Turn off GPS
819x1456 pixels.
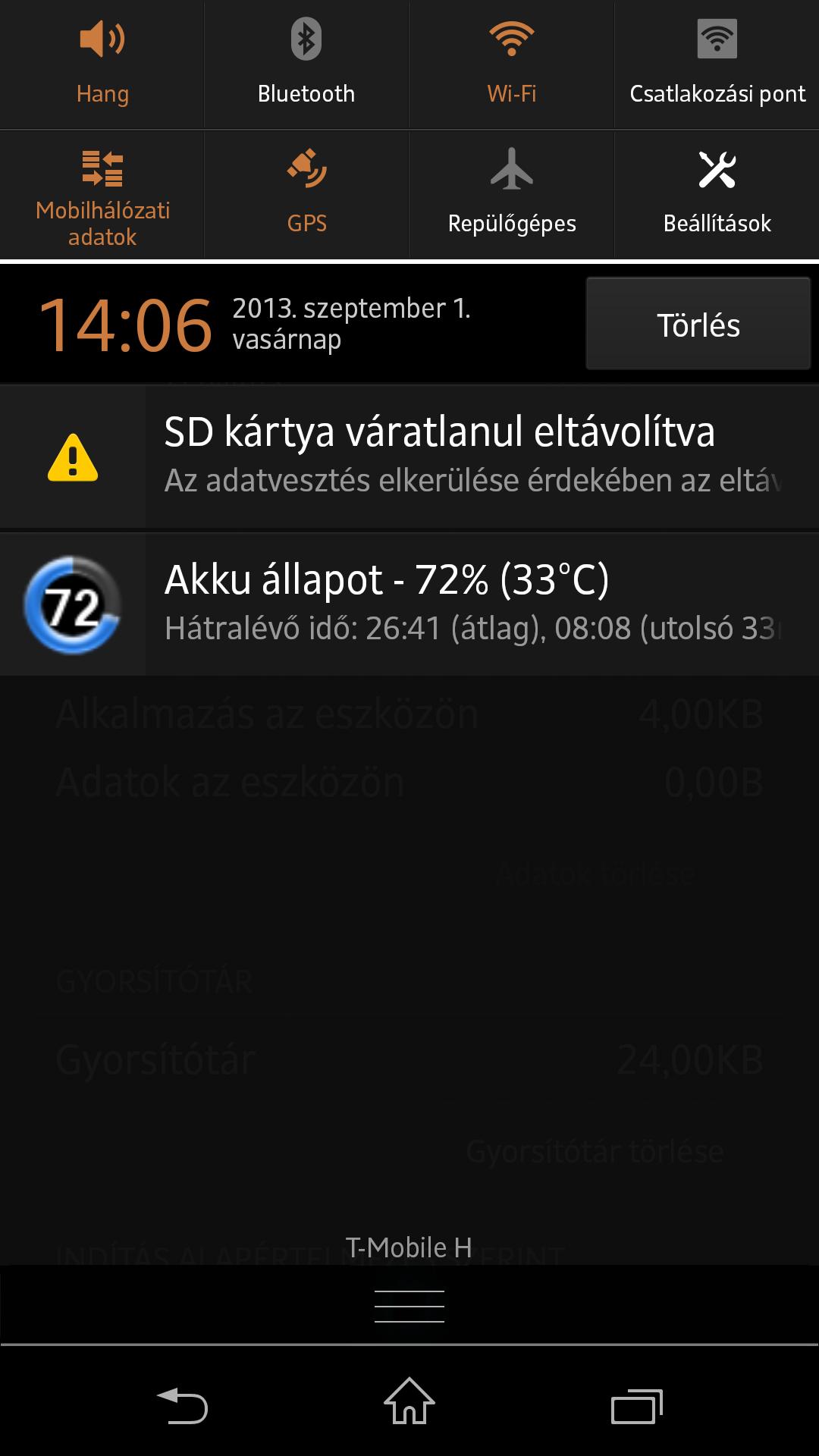(x=306, y=195)
